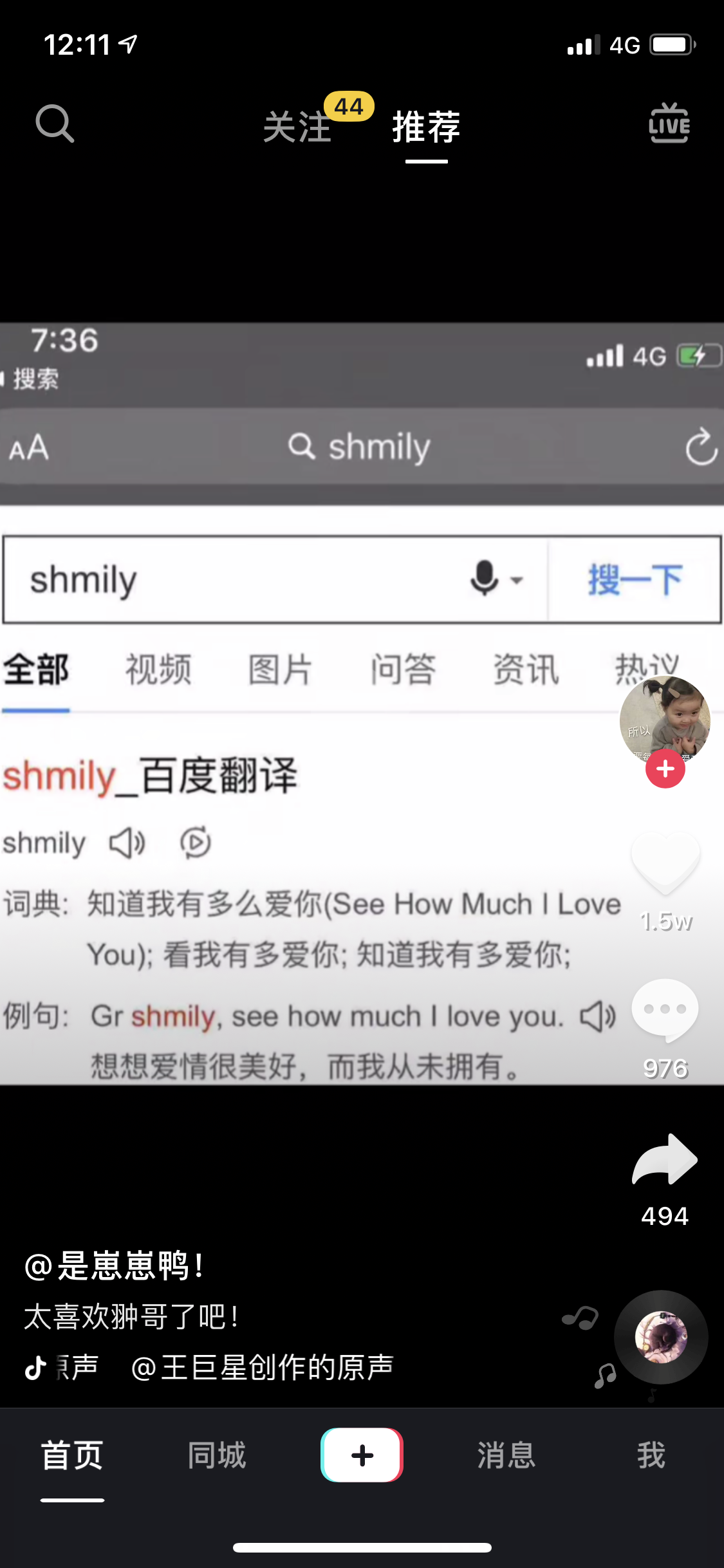Follow the creator via the red plus
The image size is (724, 1568).
(x=665, y=769)
